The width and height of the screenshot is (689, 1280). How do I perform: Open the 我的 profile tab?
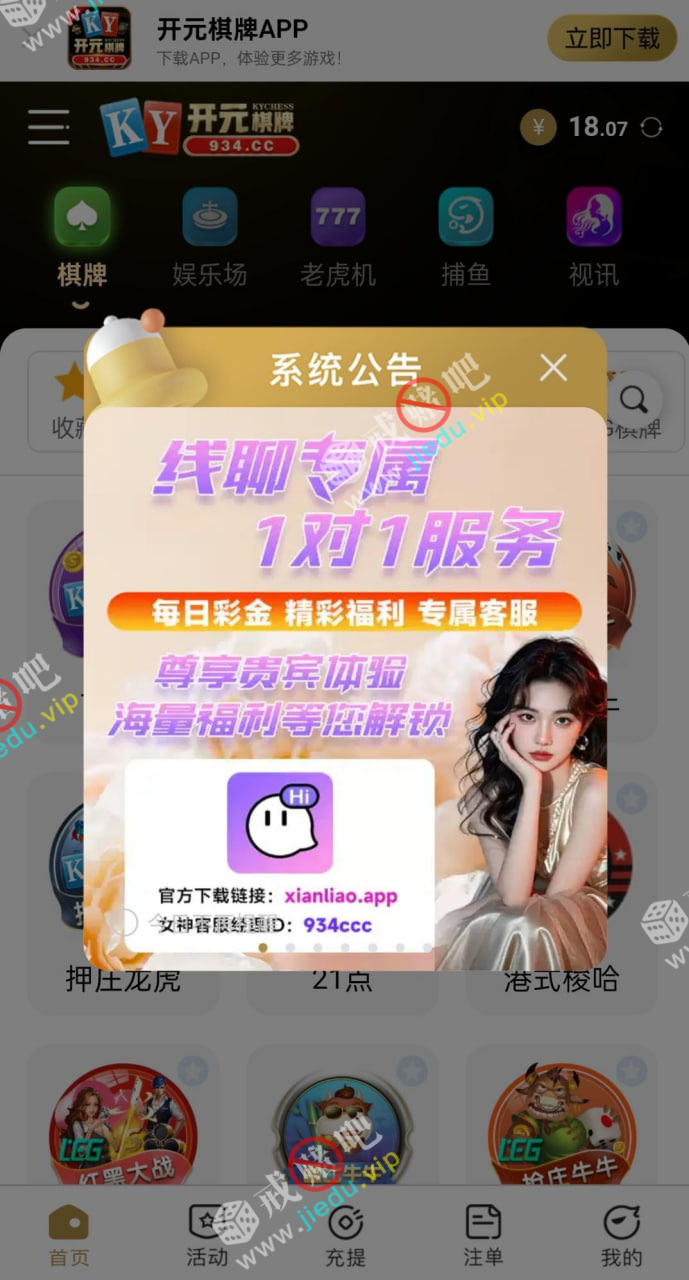pyautogui.click(x=621, y=1236)
